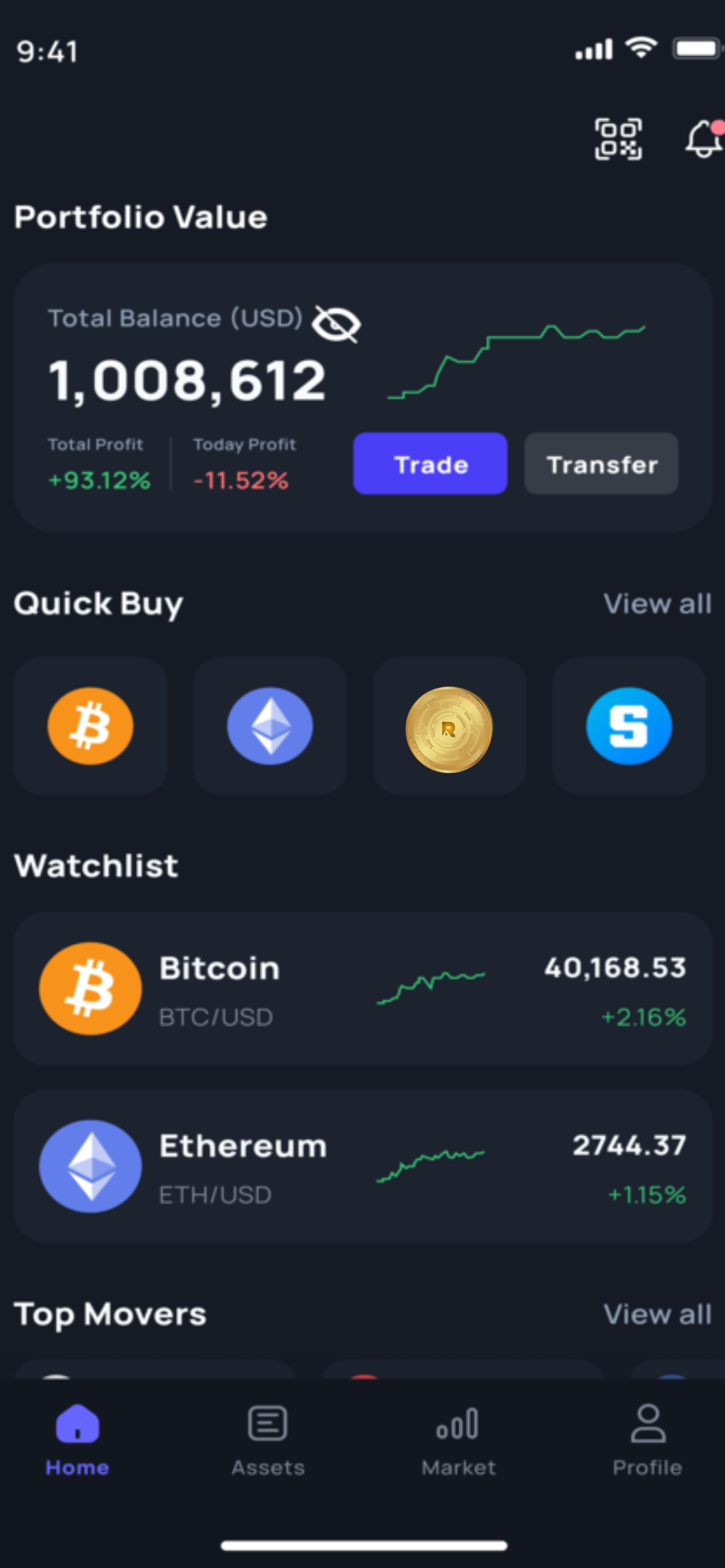
Task: View all Top Movers
Action: click(x=657, y=1314)
